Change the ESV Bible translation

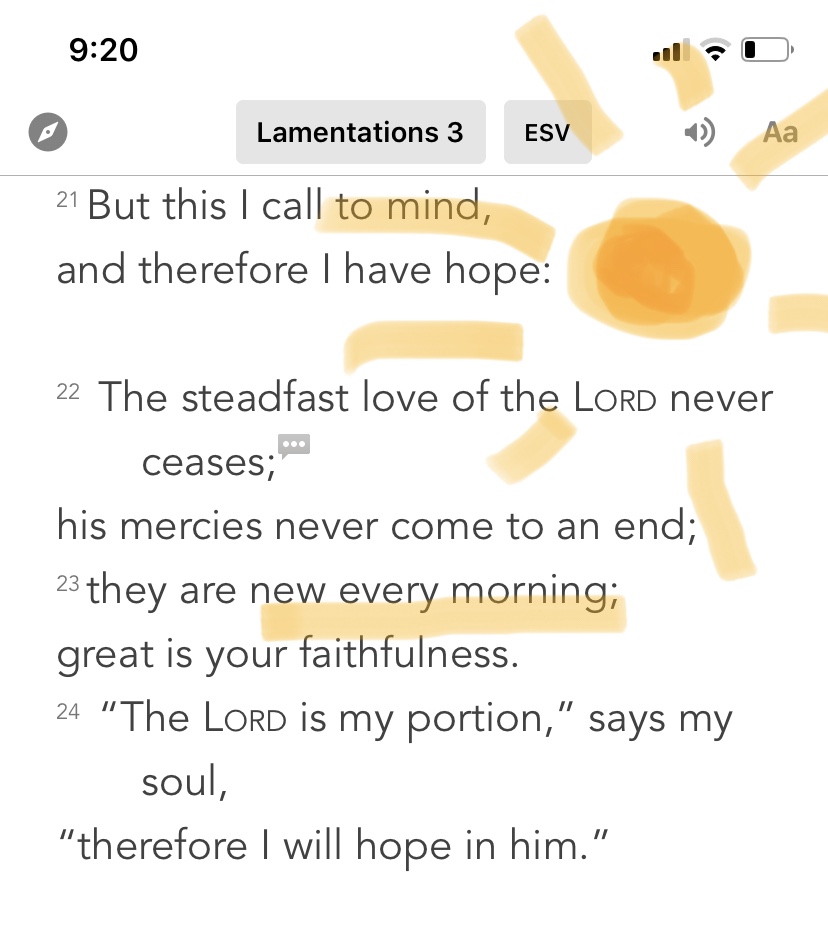coord(547,132)
